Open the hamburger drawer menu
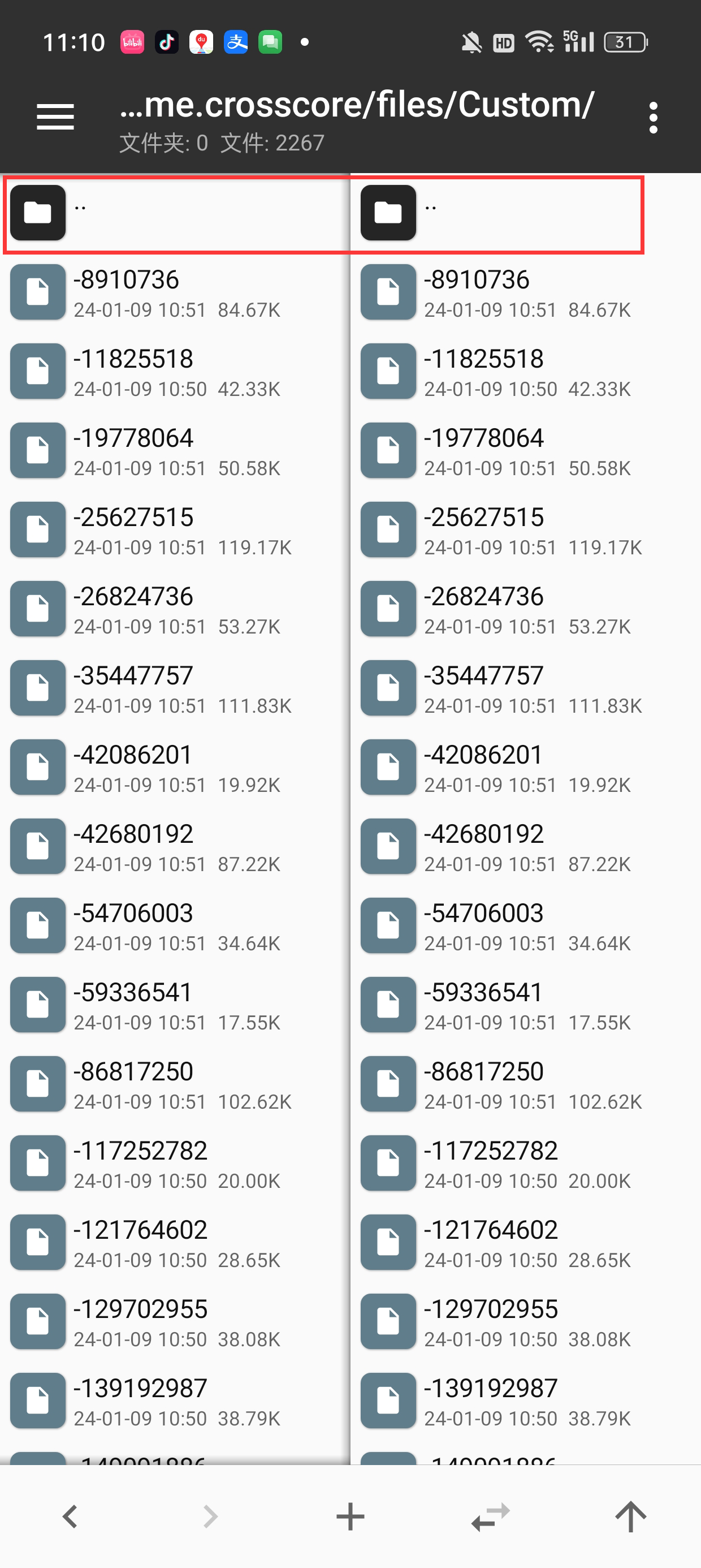701x1568 pixels. tap(55, 117)
